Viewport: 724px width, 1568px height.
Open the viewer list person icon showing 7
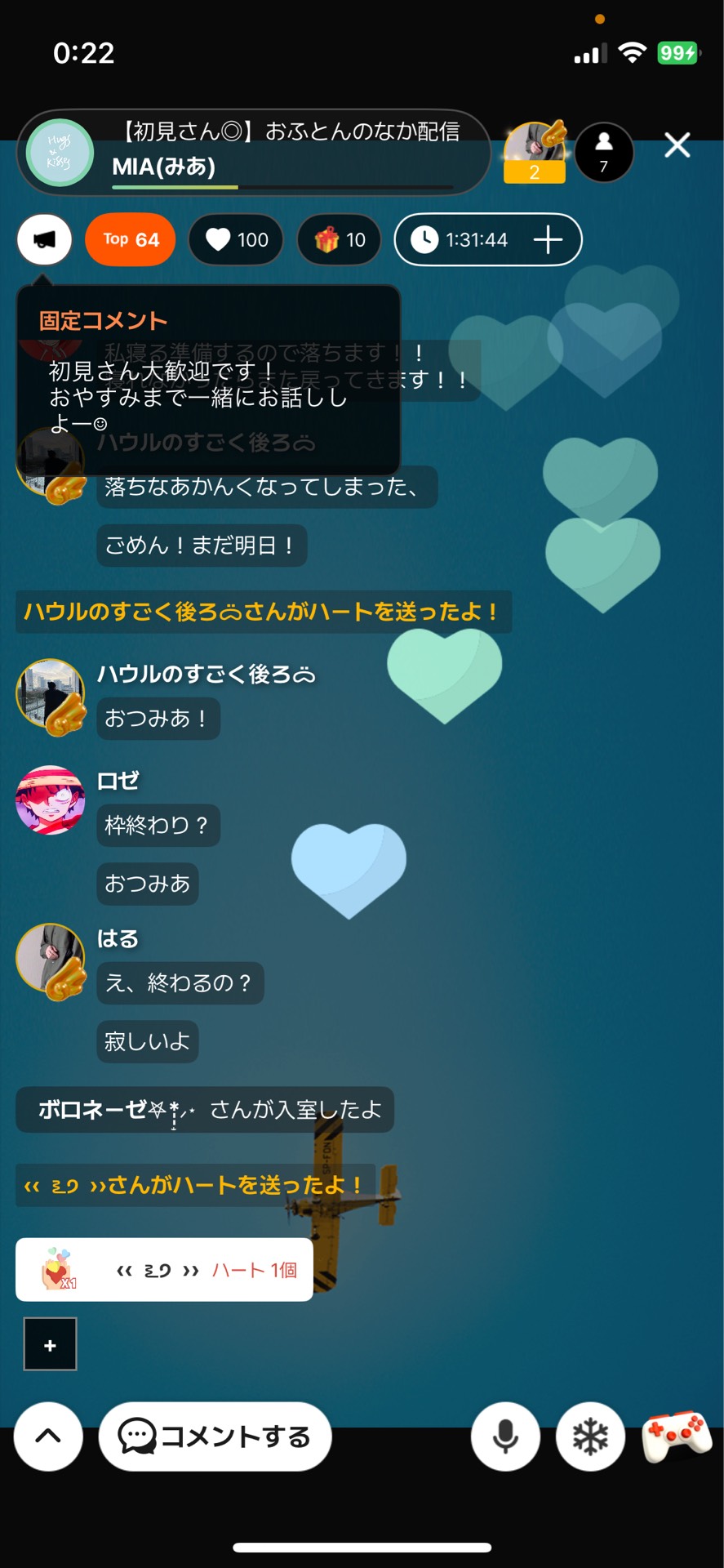coord(604,152)
